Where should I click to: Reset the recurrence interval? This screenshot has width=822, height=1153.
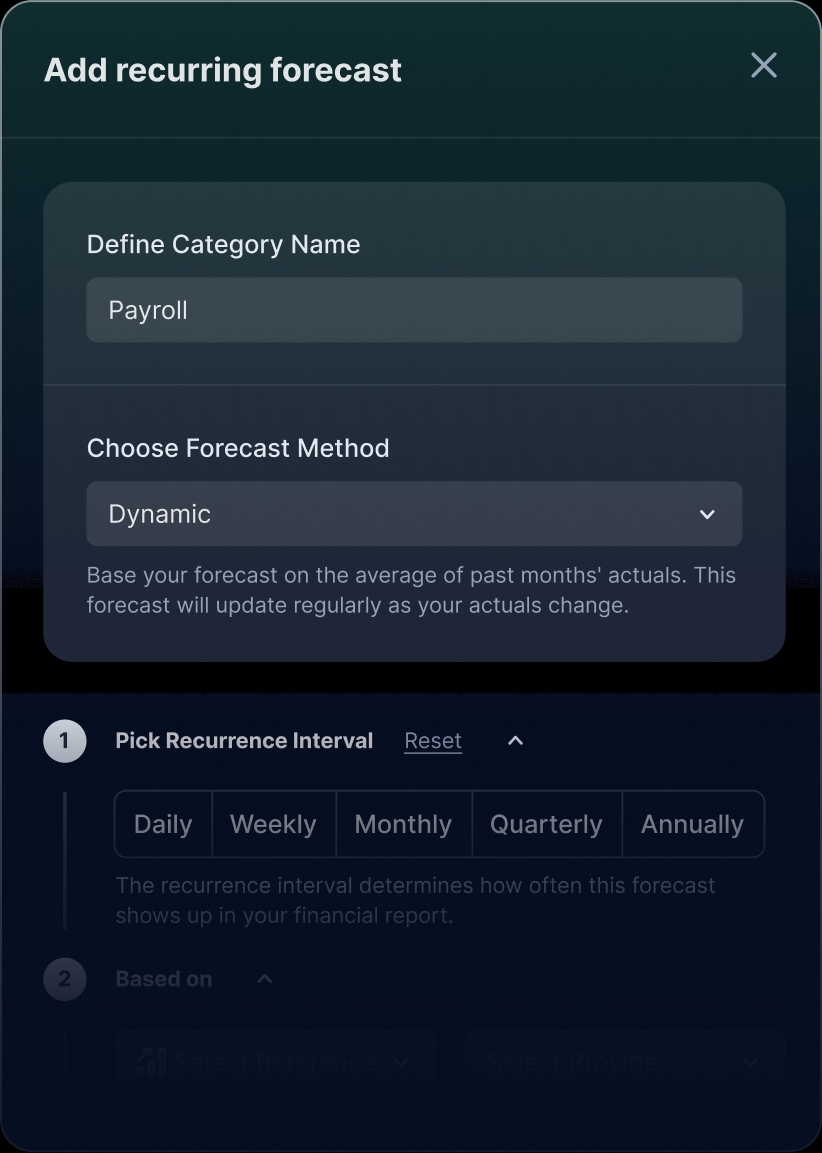coord(433,741)
